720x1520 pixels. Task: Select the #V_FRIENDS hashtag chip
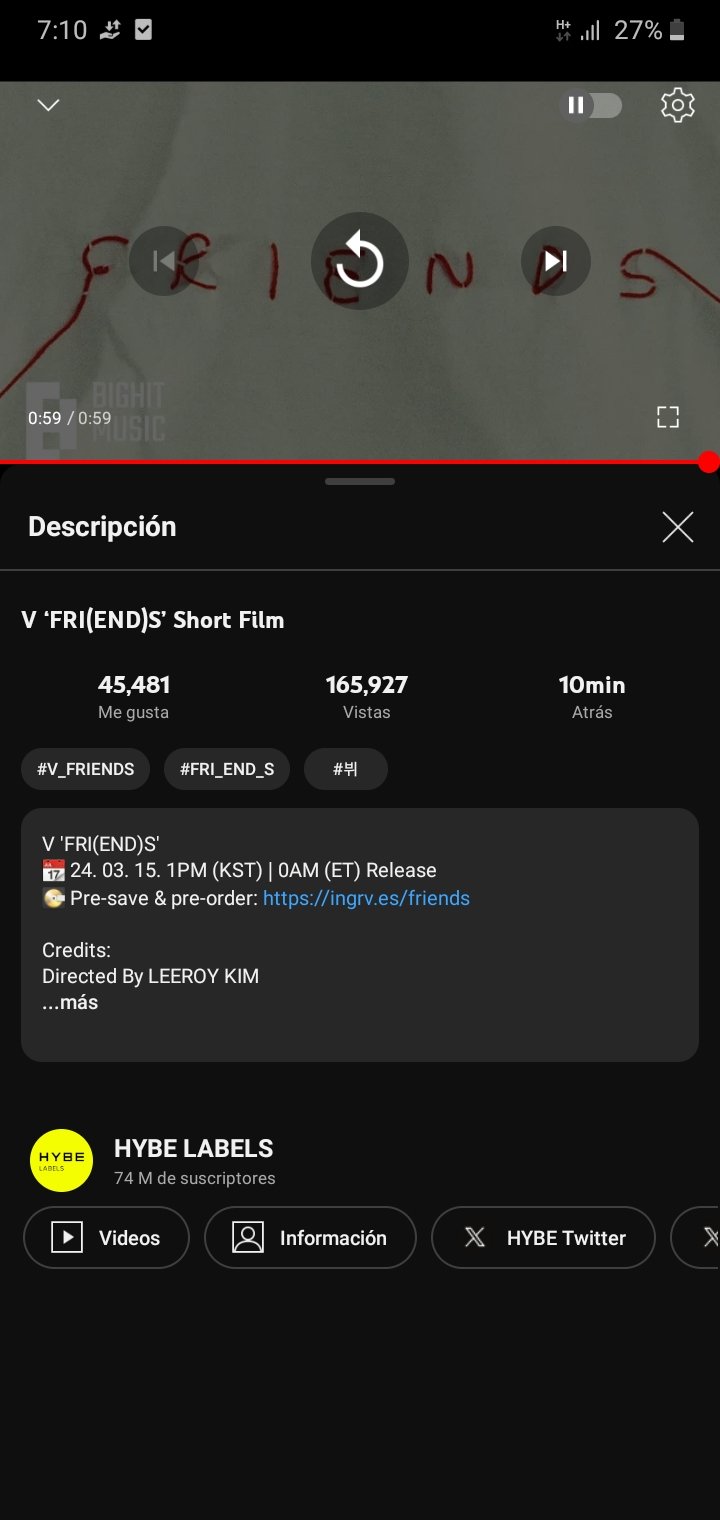[x=85, y=769]
